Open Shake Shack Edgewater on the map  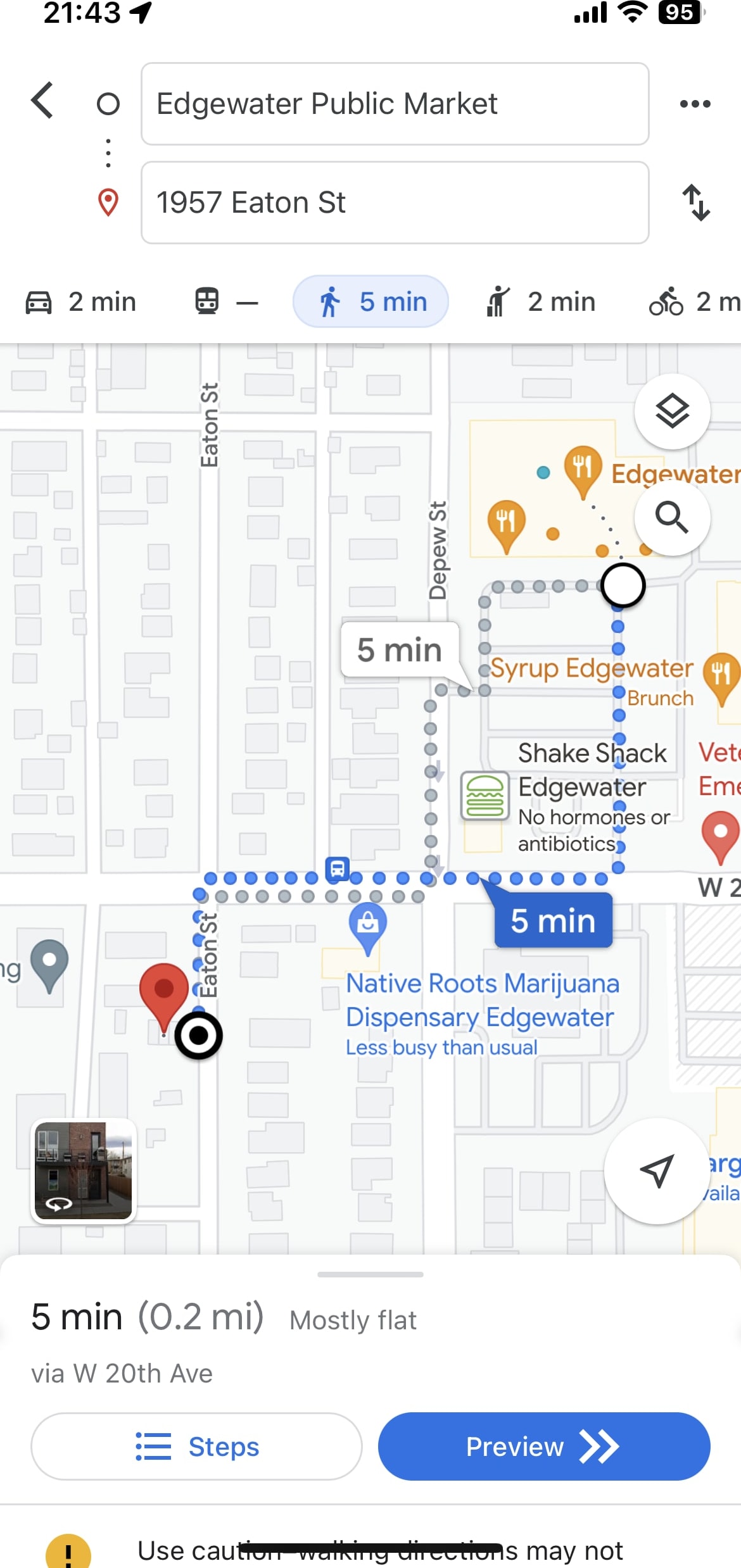click(x=485, y=796)
